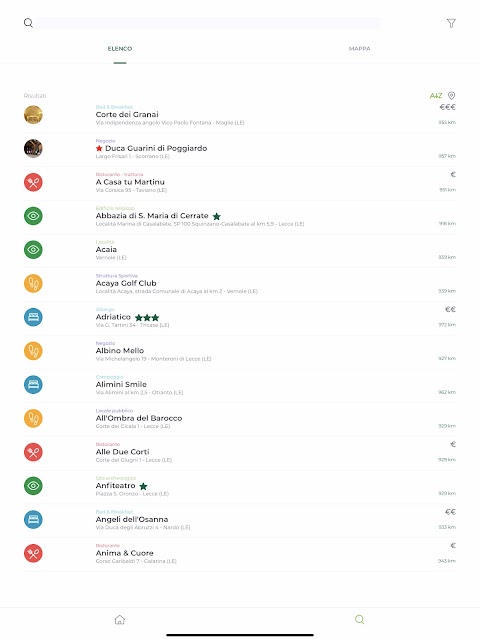Open the Acaia locality entry
Screen dimensions: 480x640
(x=240, y=250)
